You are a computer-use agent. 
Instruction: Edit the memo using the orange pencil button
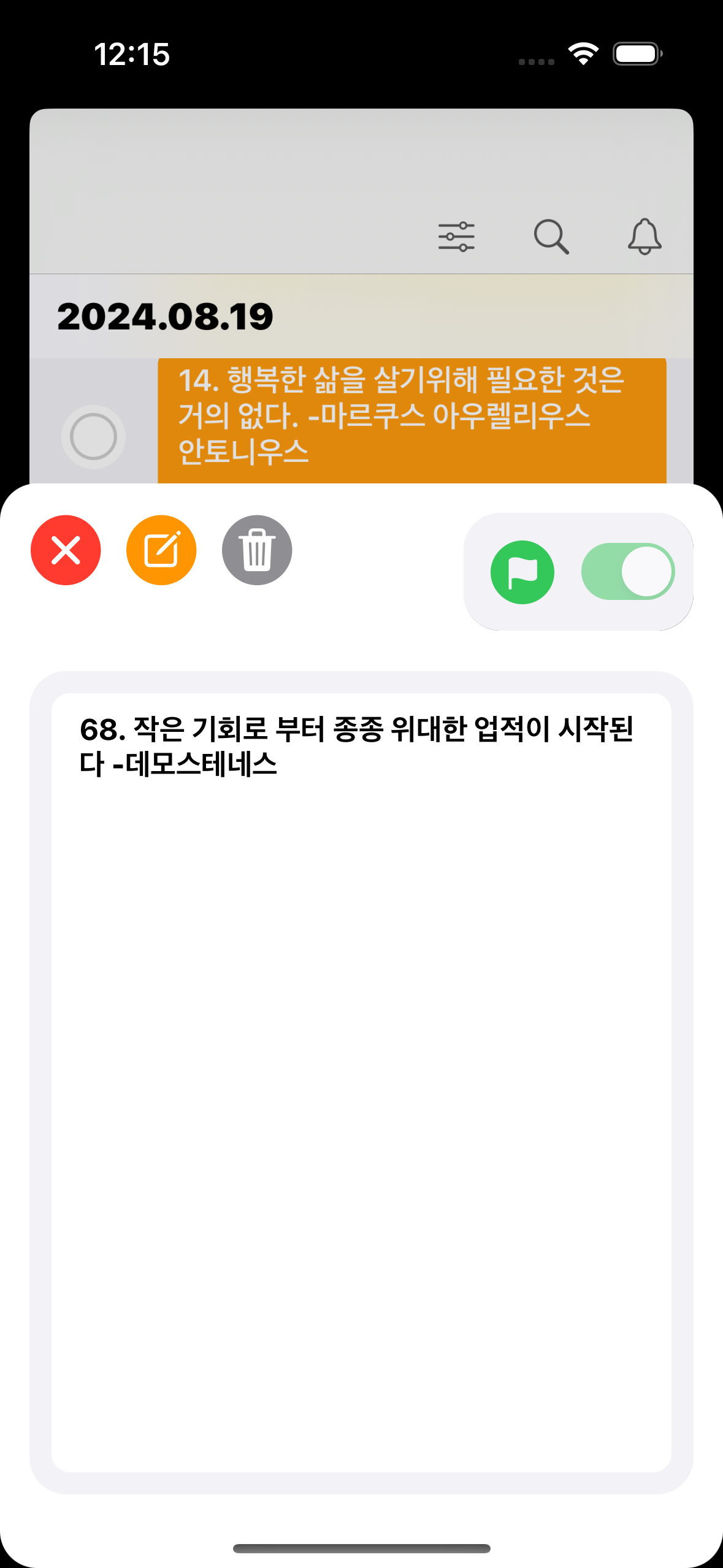[161, 550]
